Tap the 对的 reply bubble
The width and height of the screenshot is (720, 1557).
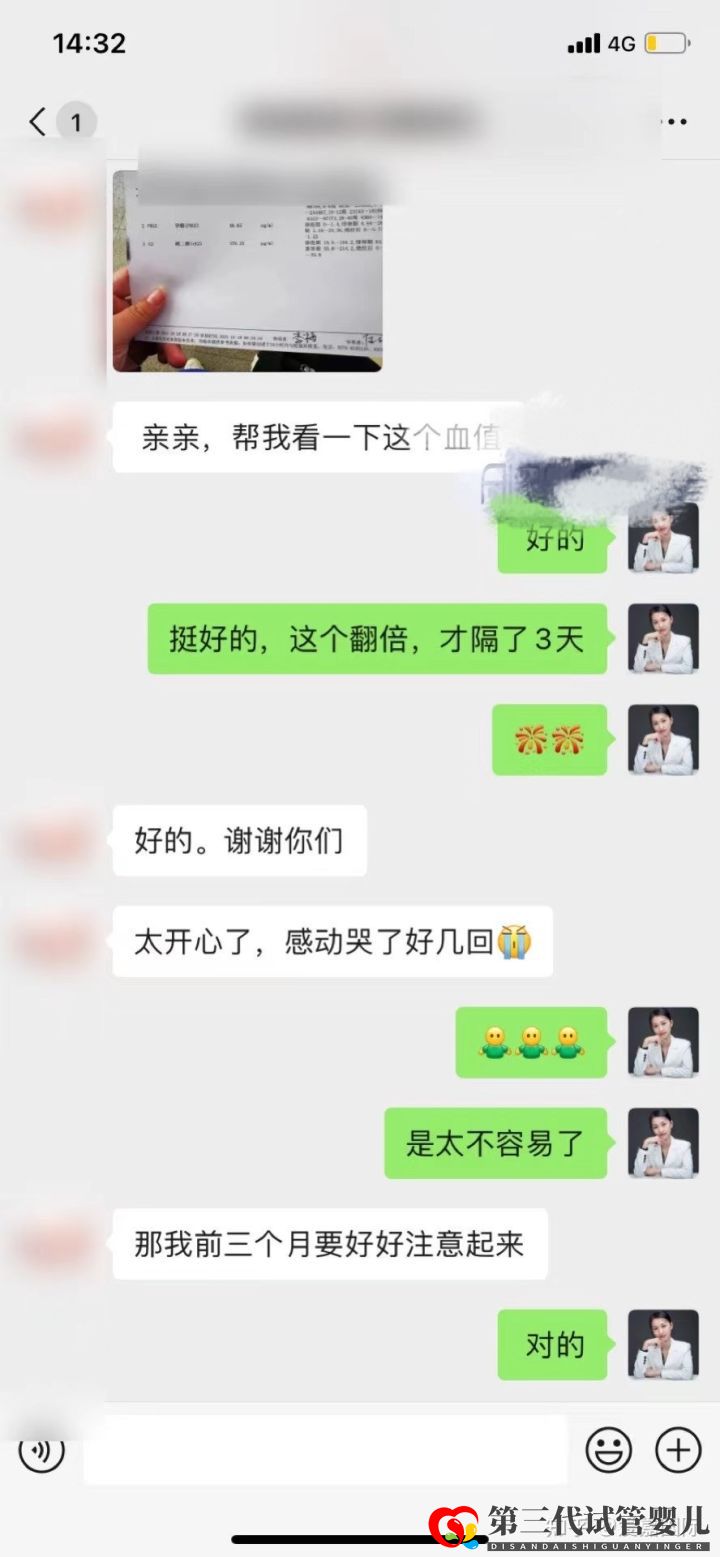(x=553, y=1344)
